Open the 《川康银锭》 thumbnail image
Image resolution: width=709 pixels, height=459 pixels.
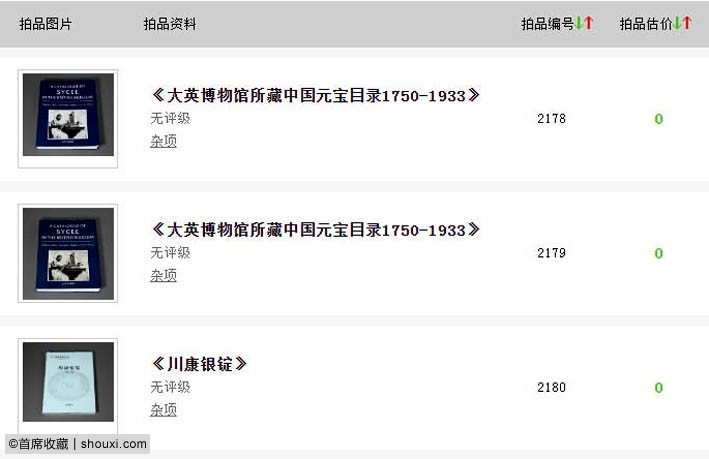[68, 382]
